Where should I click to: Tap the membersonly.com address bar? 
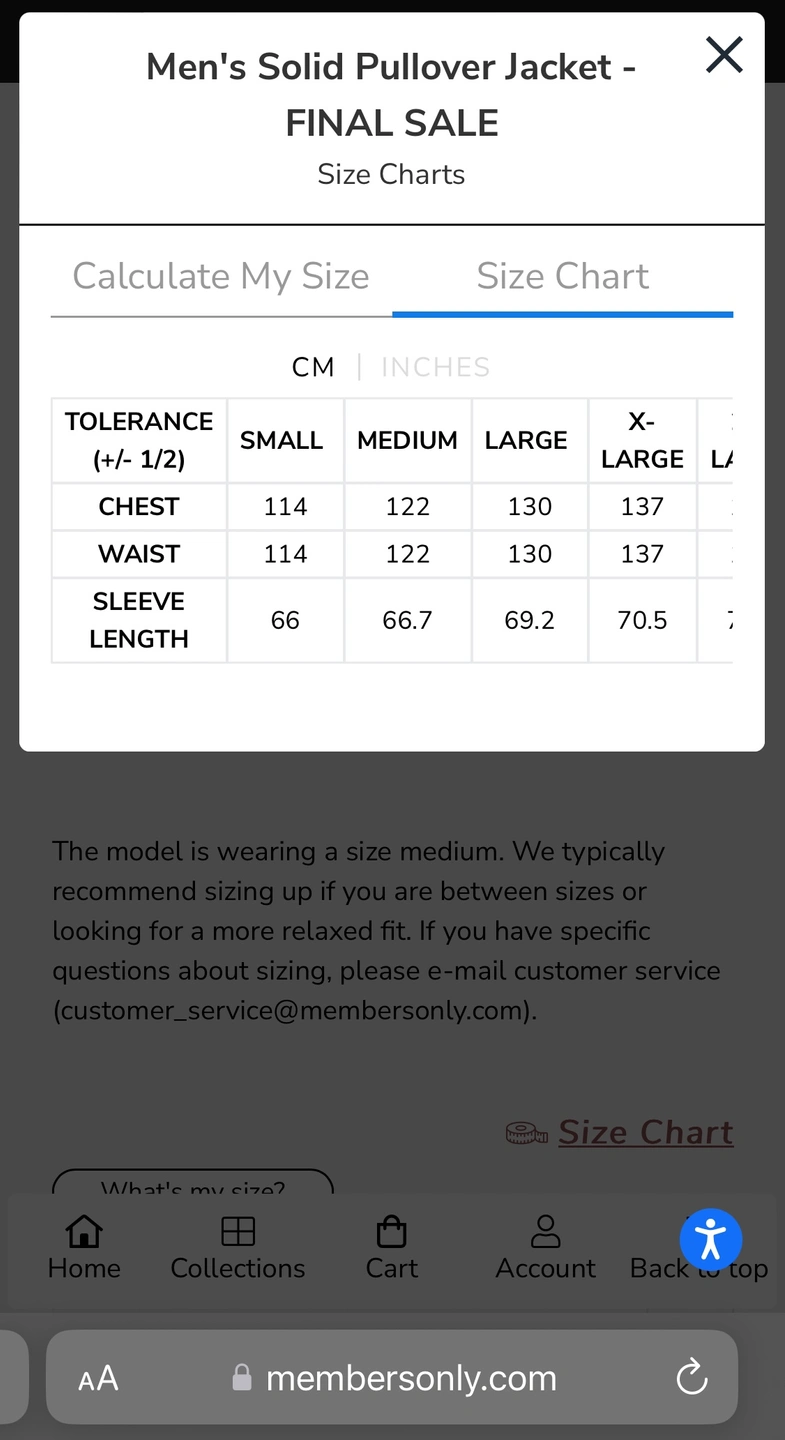pyautogui.click(x=410, y=1378)
